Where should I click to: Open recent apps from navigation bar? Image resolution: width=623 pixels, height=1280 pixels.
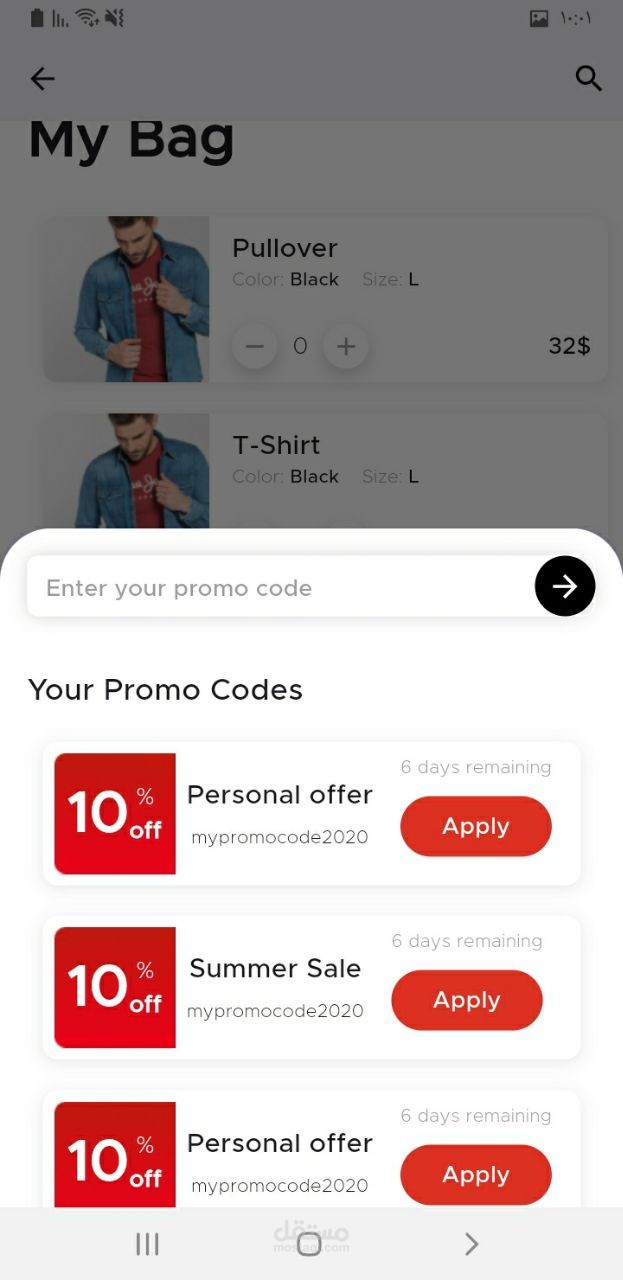(147, 1244)
